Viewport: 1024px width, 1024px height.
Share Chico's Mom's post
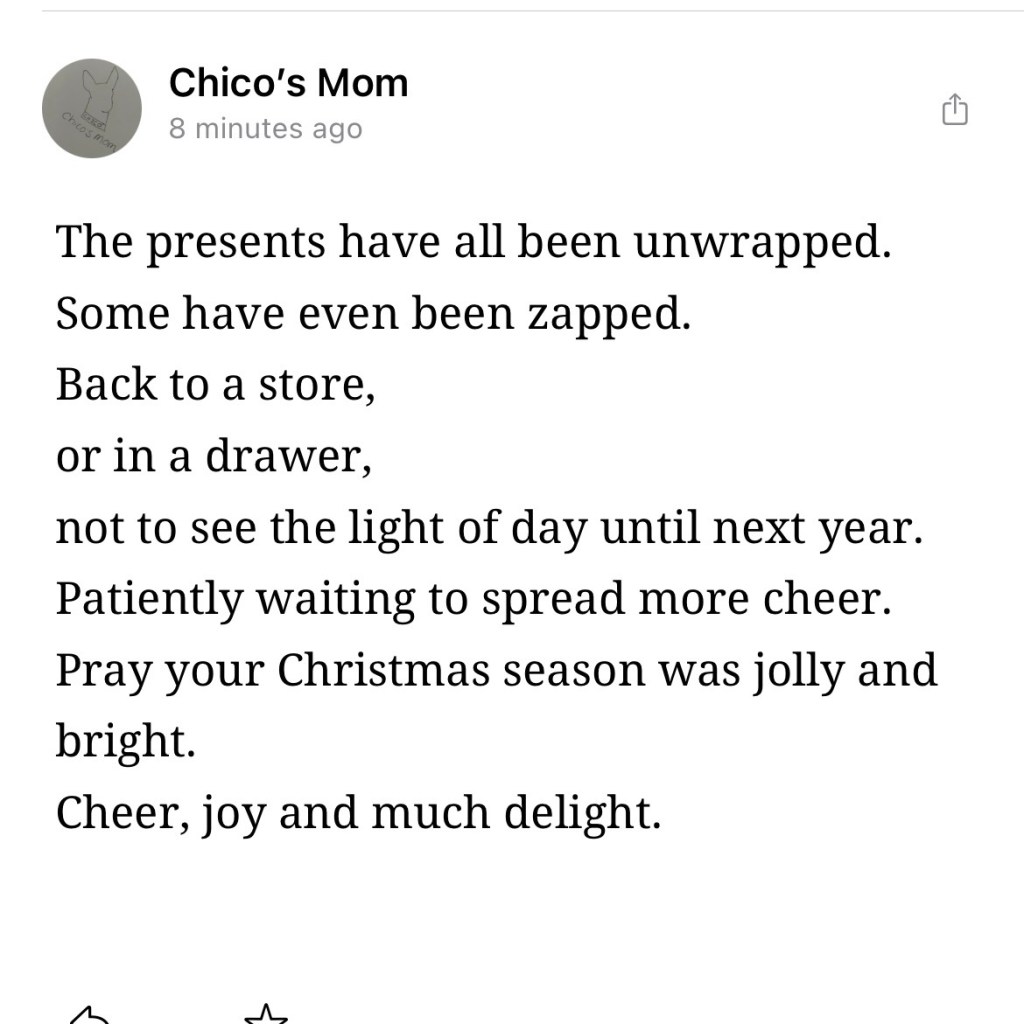coord(955,109)
